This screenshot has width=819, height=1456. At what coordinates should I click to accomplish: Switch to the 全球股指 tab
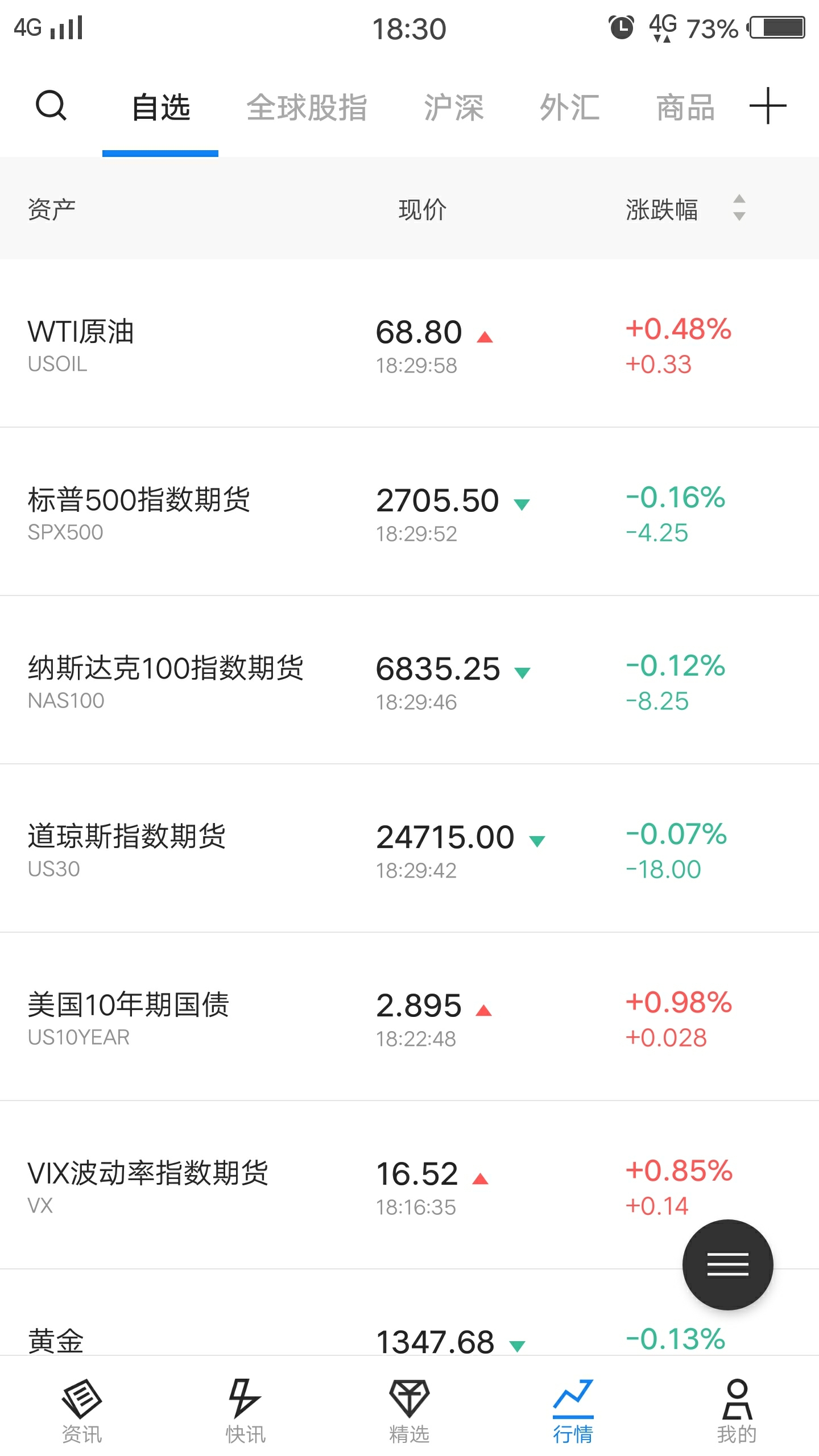307,107
